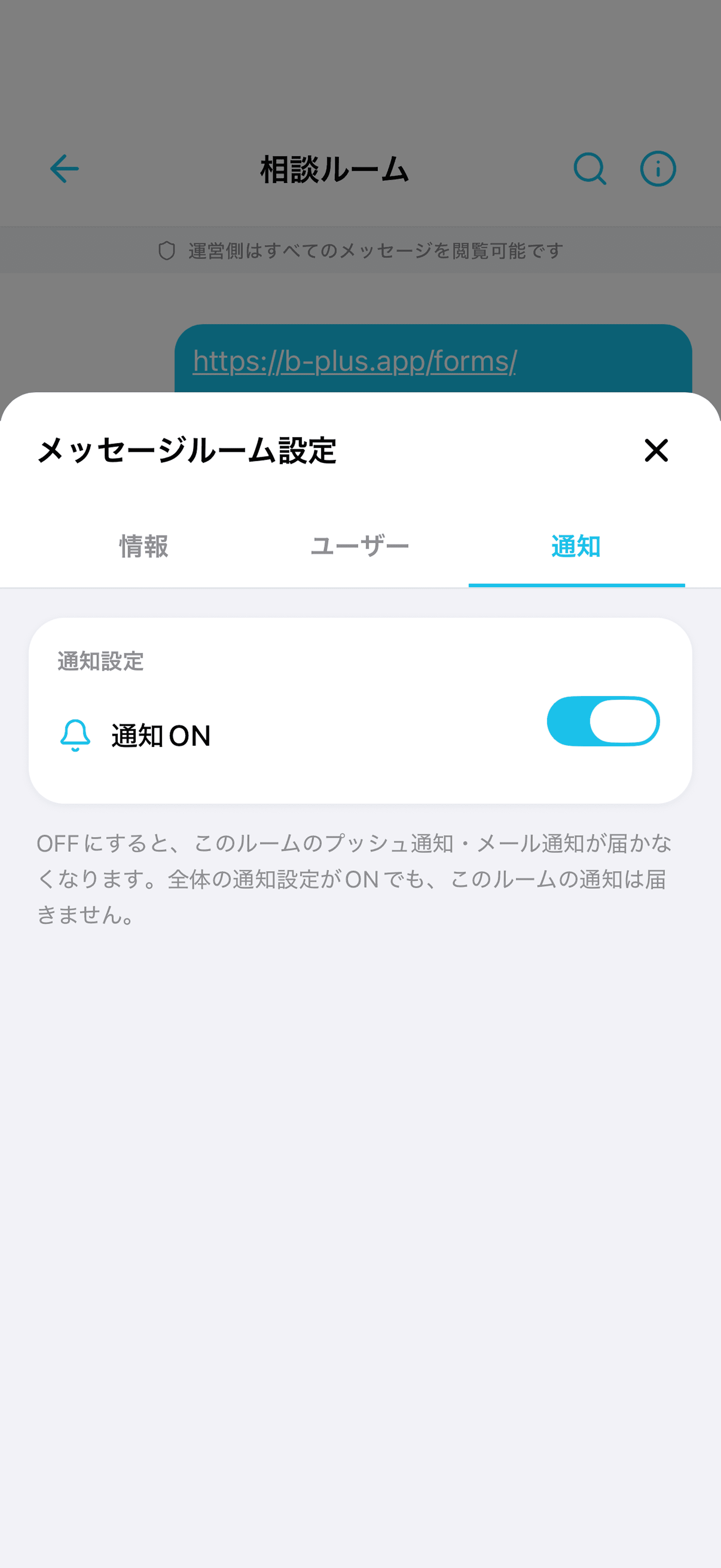This screenshot has height=1568, width=721.
Task: Close the メッセージルーム設定 dialog with X
Action: pos(656,452)
